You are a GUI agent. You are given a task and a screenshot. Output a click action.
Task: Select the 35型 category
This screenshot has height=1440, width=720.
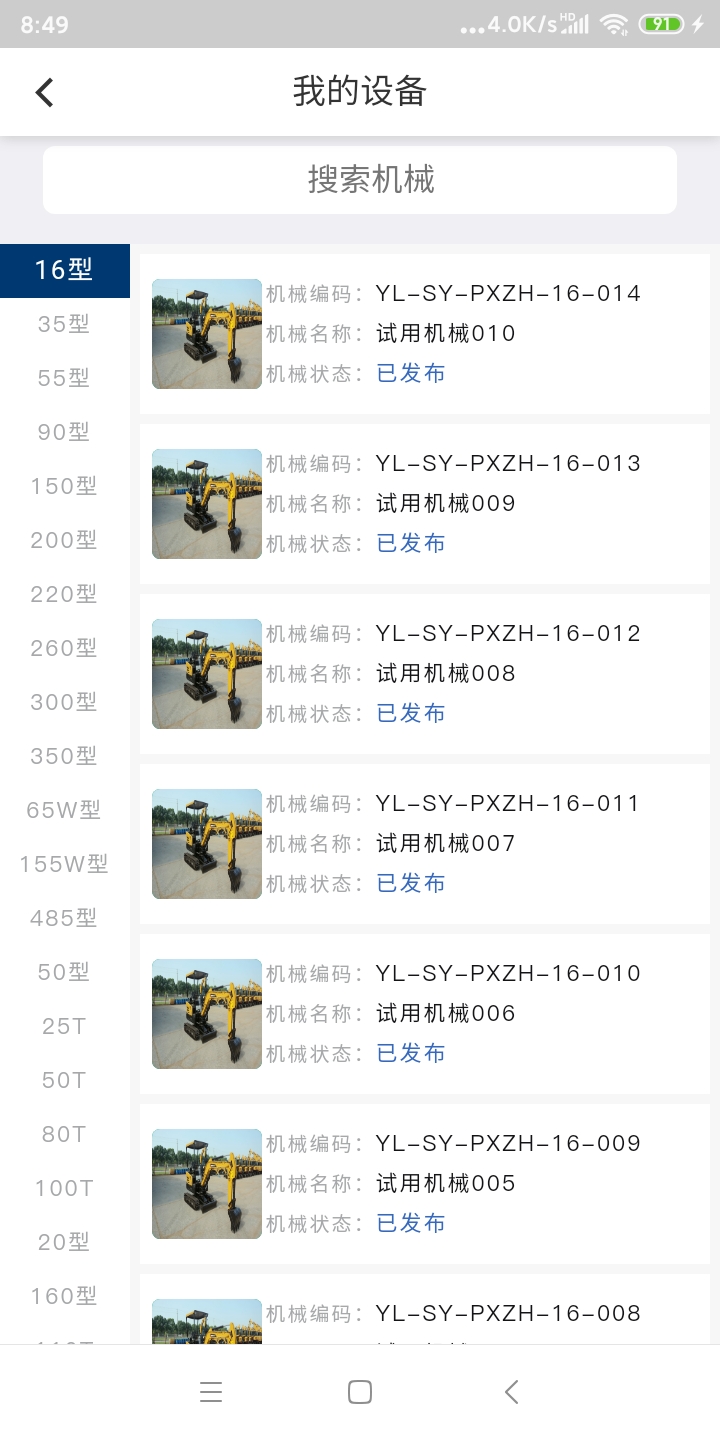(x=64, y=324)
